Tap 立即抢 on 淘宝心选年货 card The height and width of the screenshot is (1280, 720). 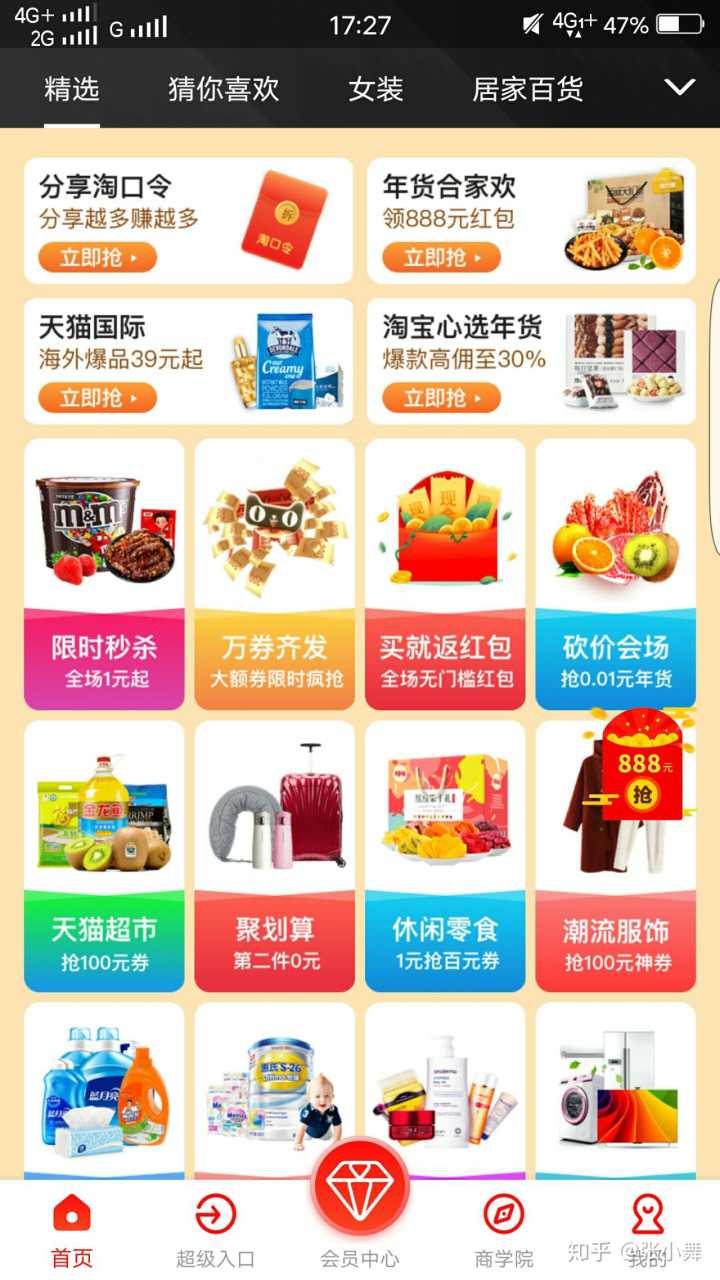tap(441, 398)
